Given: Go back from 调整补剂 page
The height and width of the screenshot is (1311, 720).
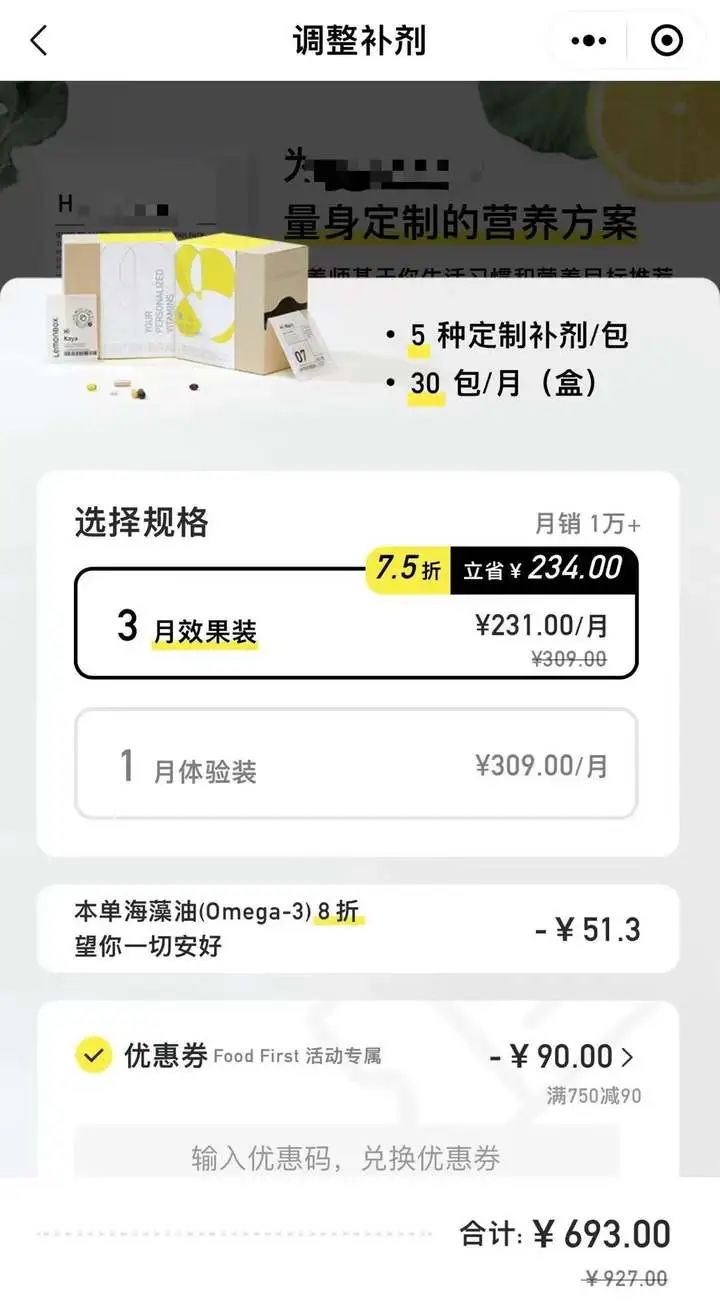Looking at the screenshot, I should coord(38,41).
